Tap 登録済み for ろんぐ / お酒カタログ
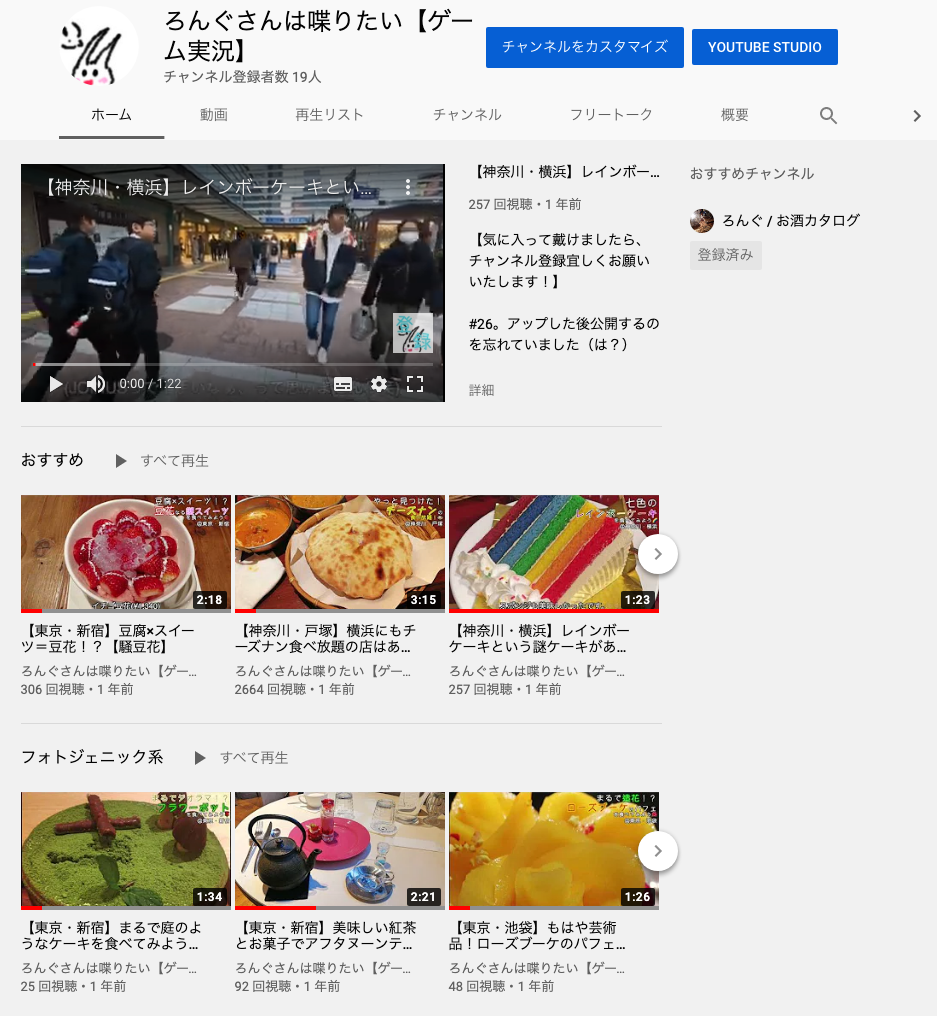 coord(725,255)
